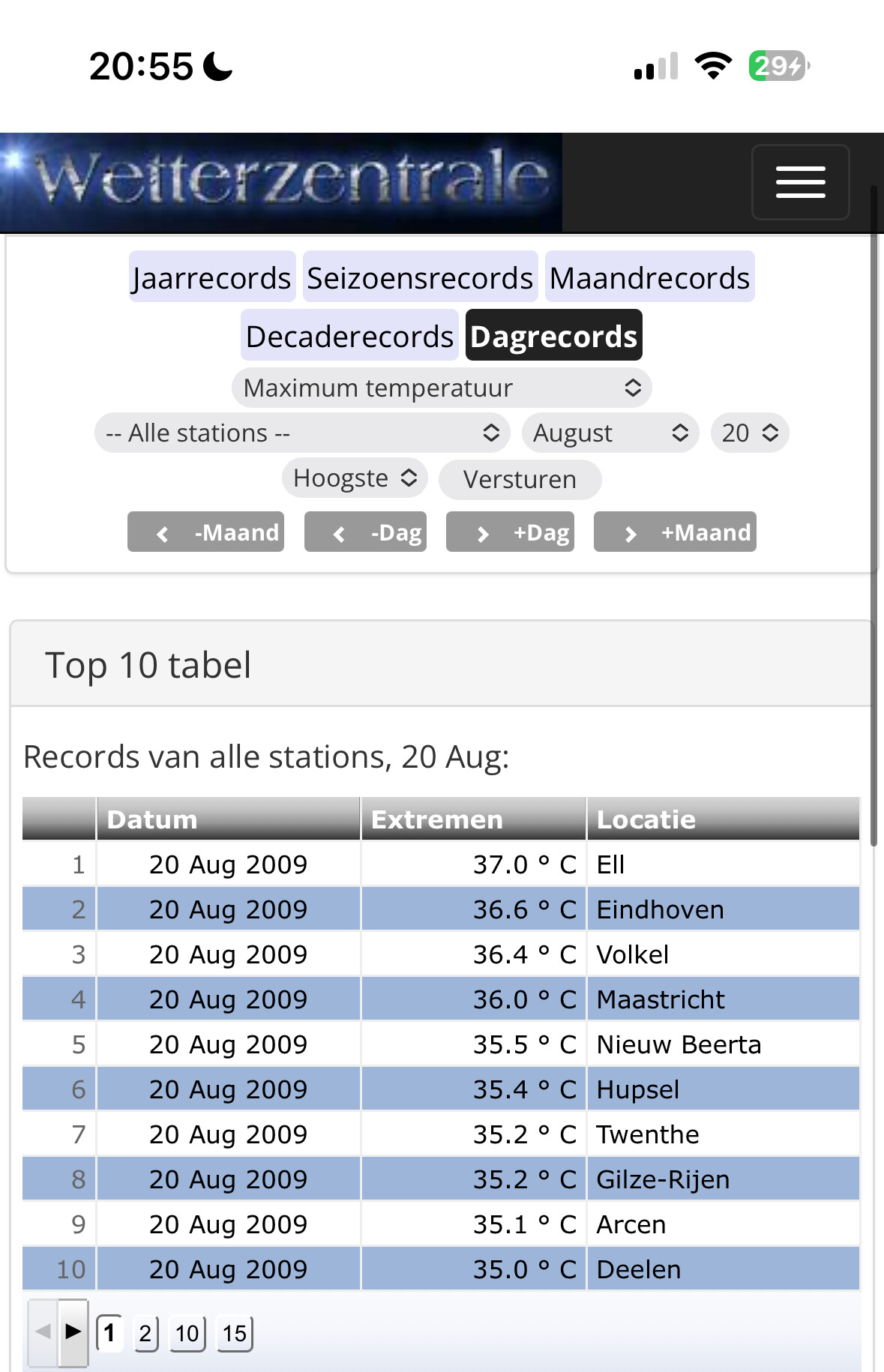Open the hamburger navigation menu

[x=800, y=182]
